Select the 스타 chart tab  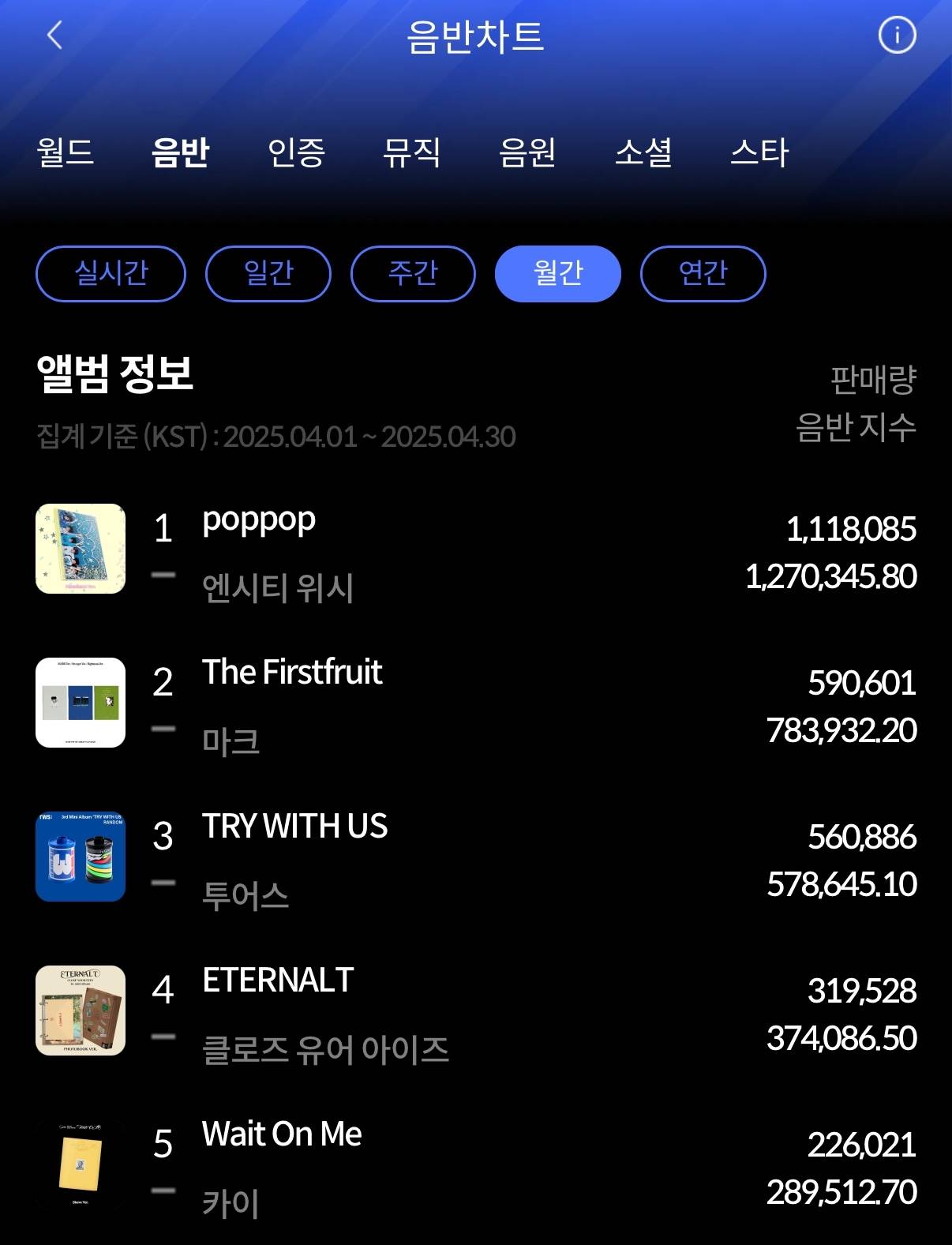point(758,155)
